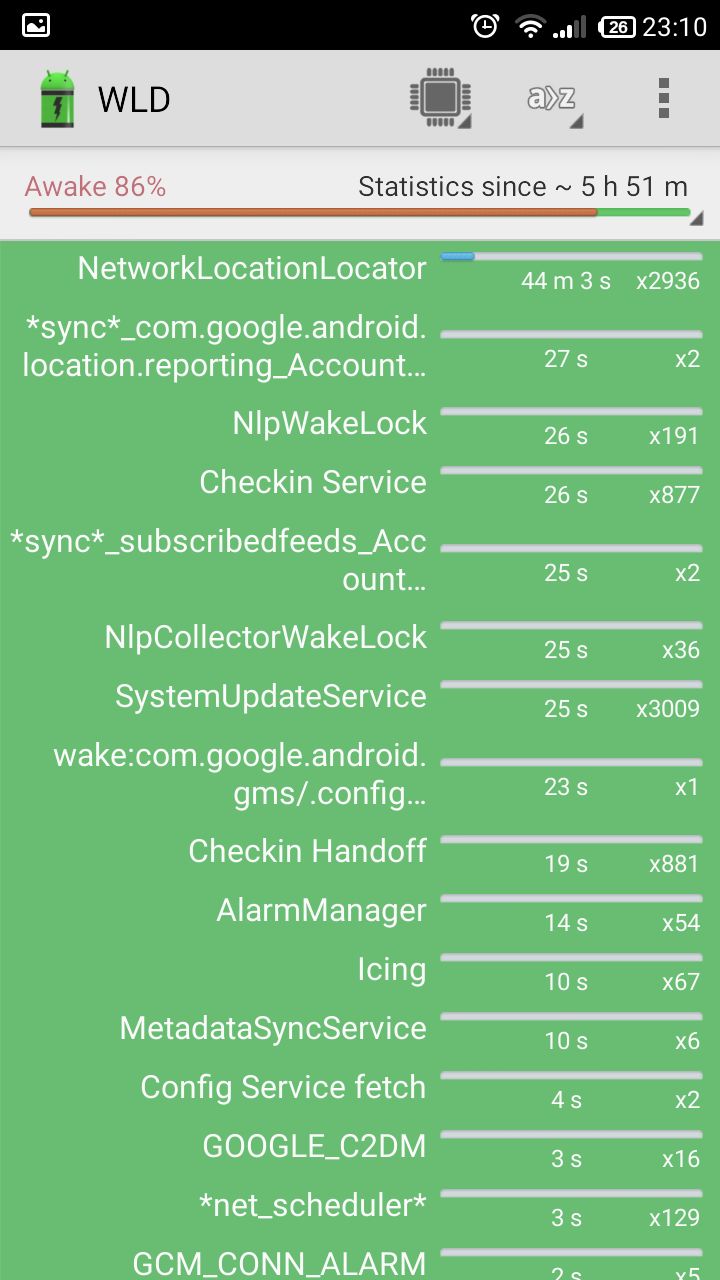Tap the NlpCollectorWakeLock entry
The height and width of the screenshot is (1280, 720).
[x=360, y=638]
